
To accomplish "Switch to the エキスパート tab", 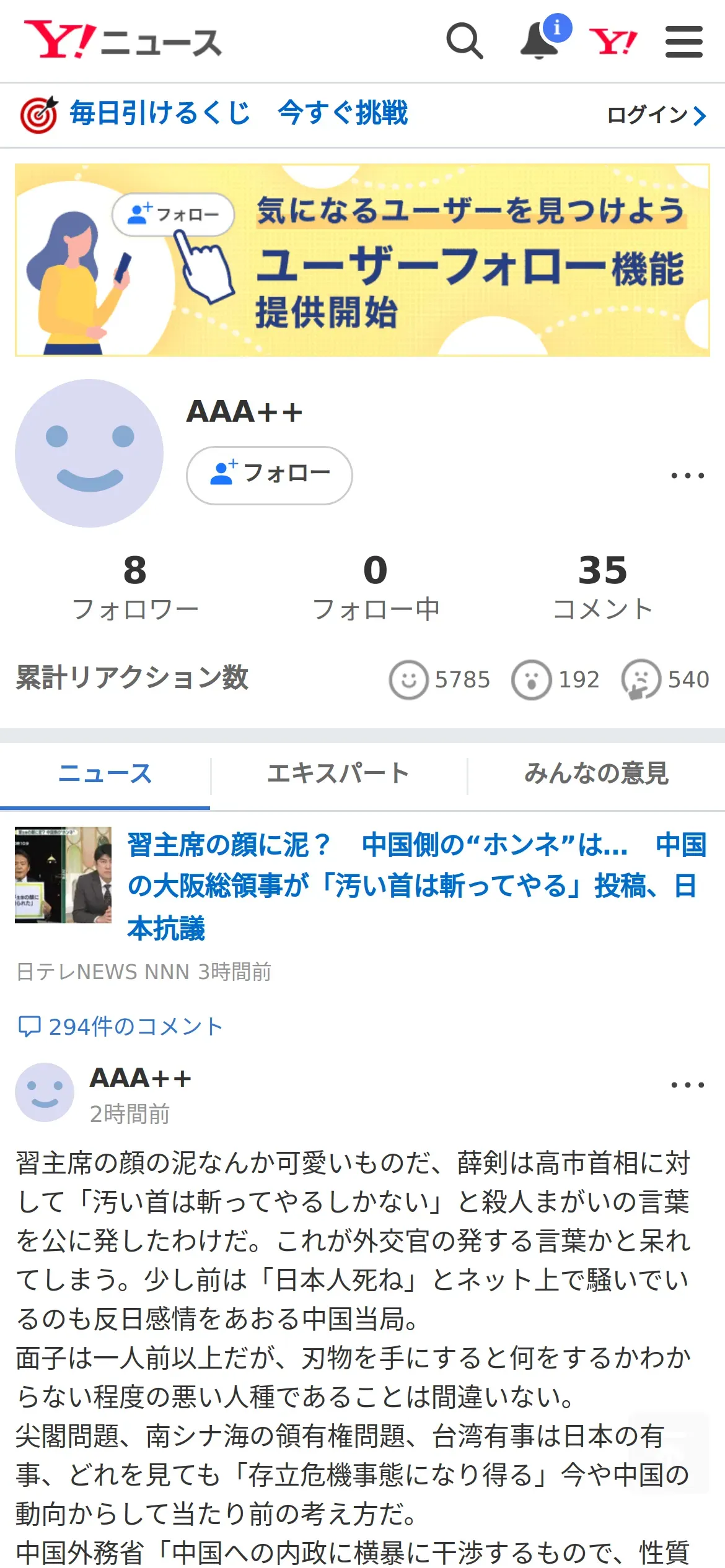I will [x=338, y=773].
